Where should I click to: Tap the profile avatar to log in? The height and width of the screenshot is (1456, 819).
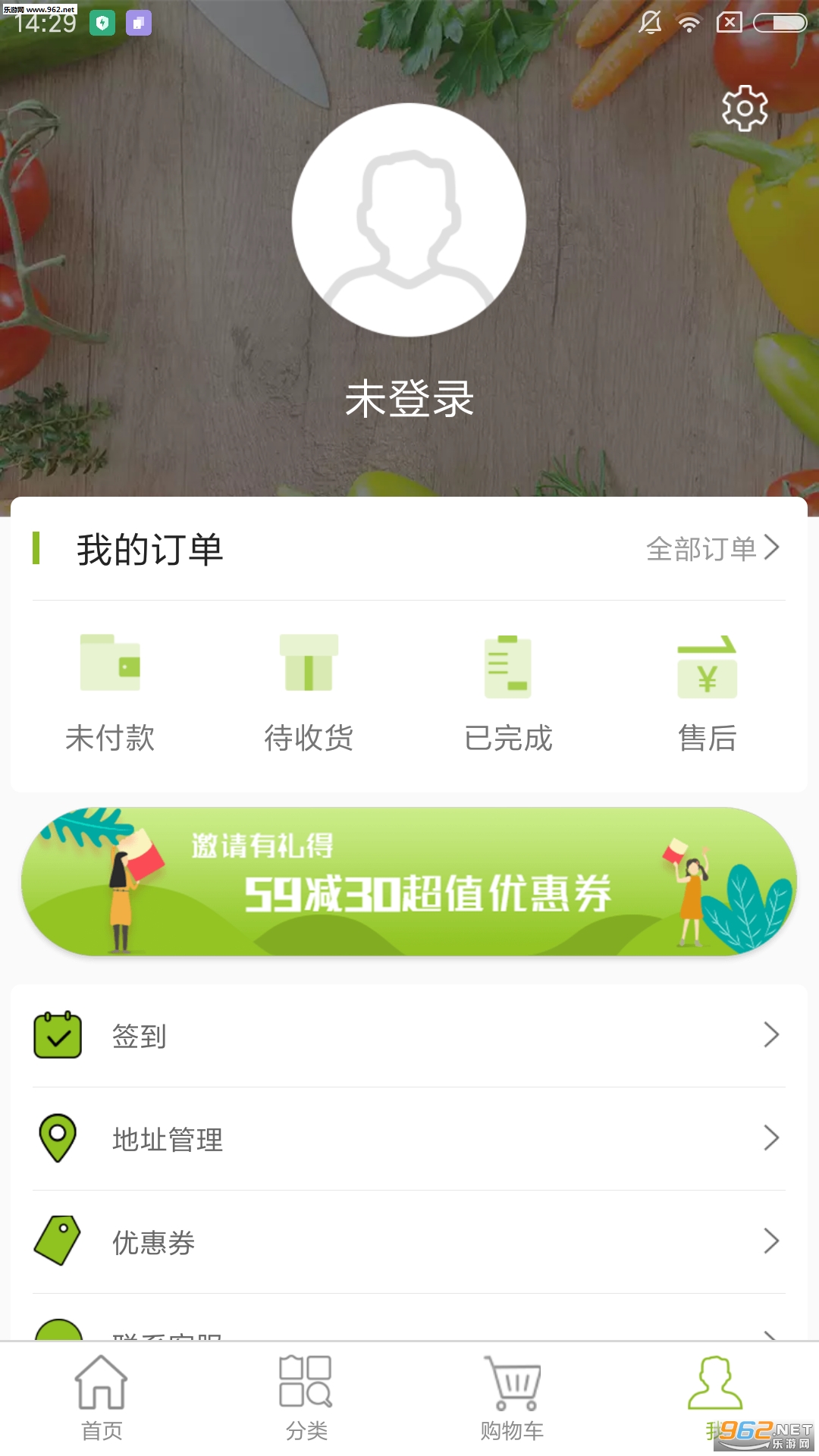pos(409,220)
